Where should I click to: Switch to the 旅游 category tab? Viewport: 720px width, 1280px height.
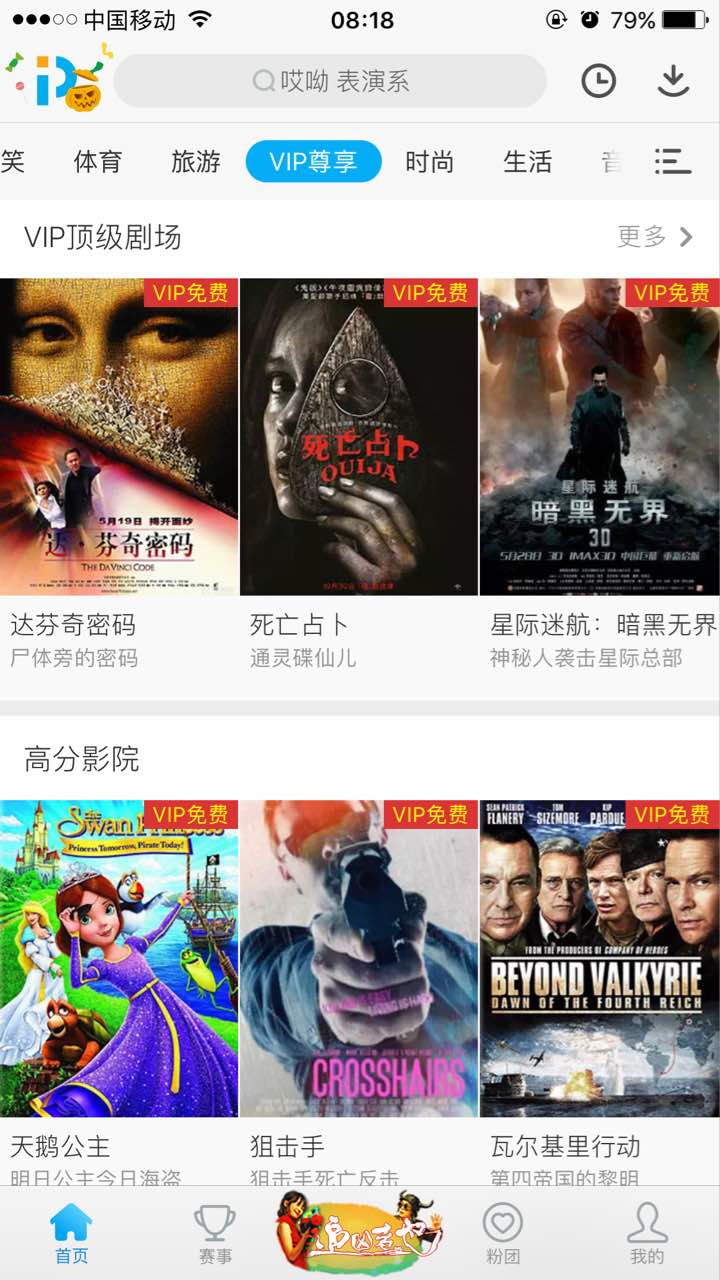tap(195, 162)
